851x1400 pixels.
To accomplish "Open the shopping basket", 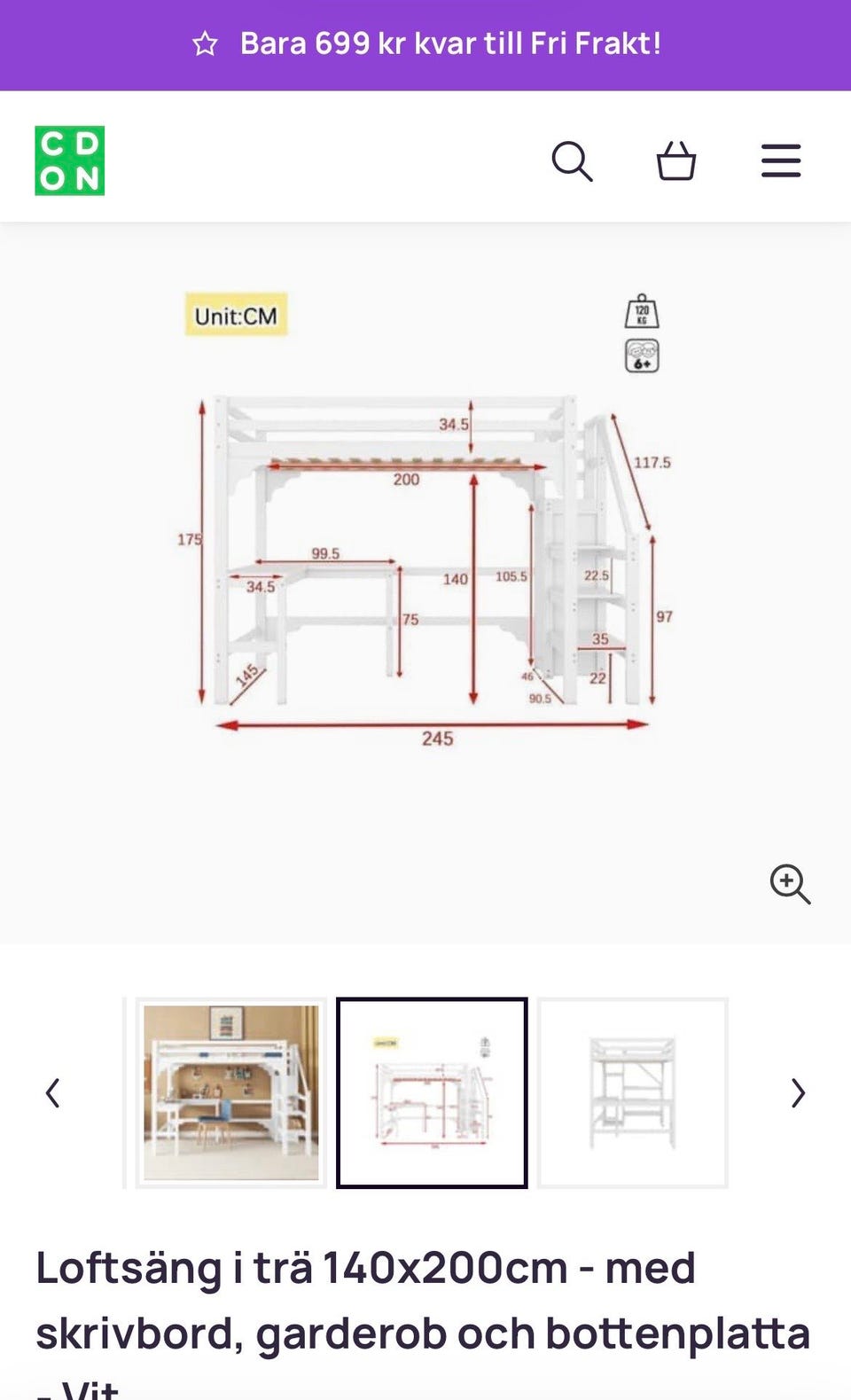I will tap(675, 161).
